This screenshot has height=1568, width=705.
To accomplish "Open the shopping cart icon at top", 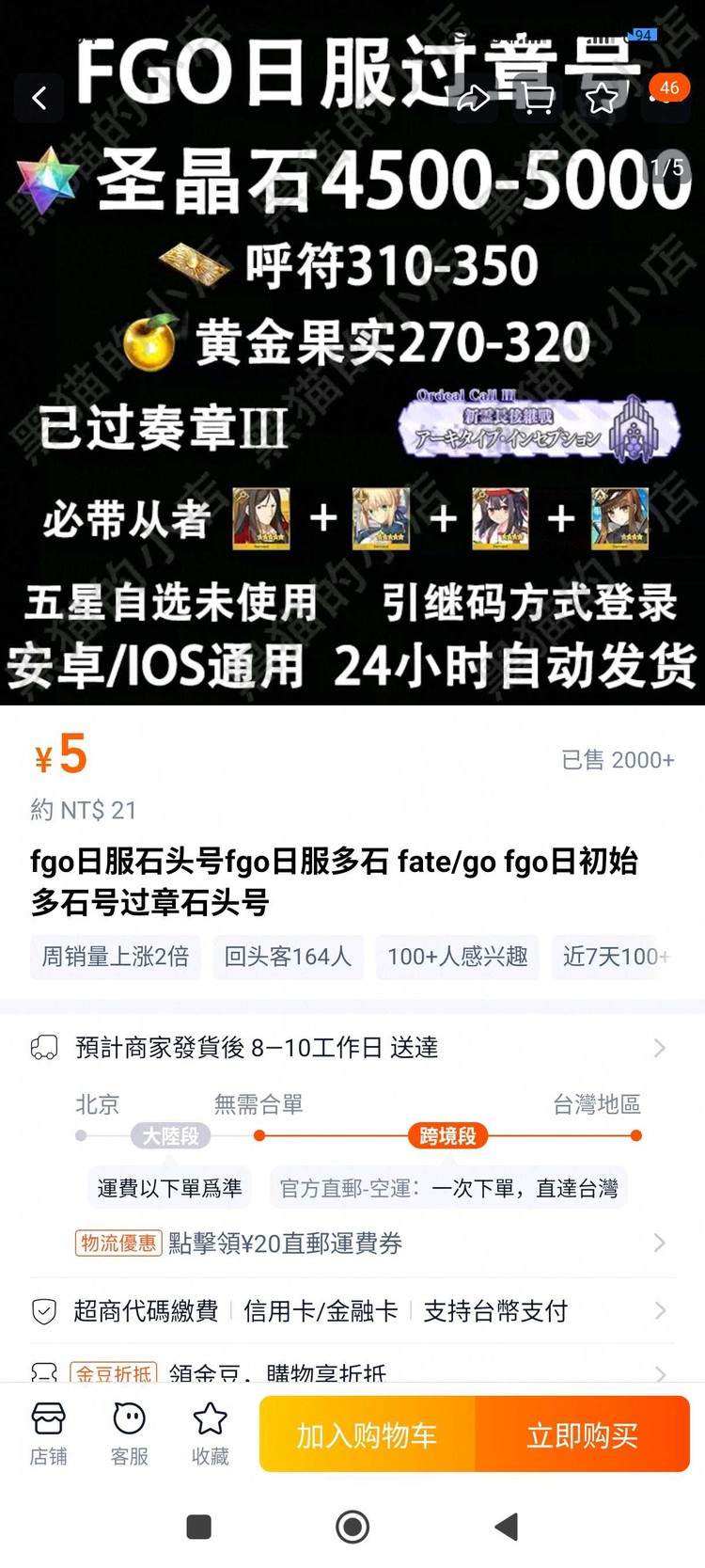I will tap(538, 98).
